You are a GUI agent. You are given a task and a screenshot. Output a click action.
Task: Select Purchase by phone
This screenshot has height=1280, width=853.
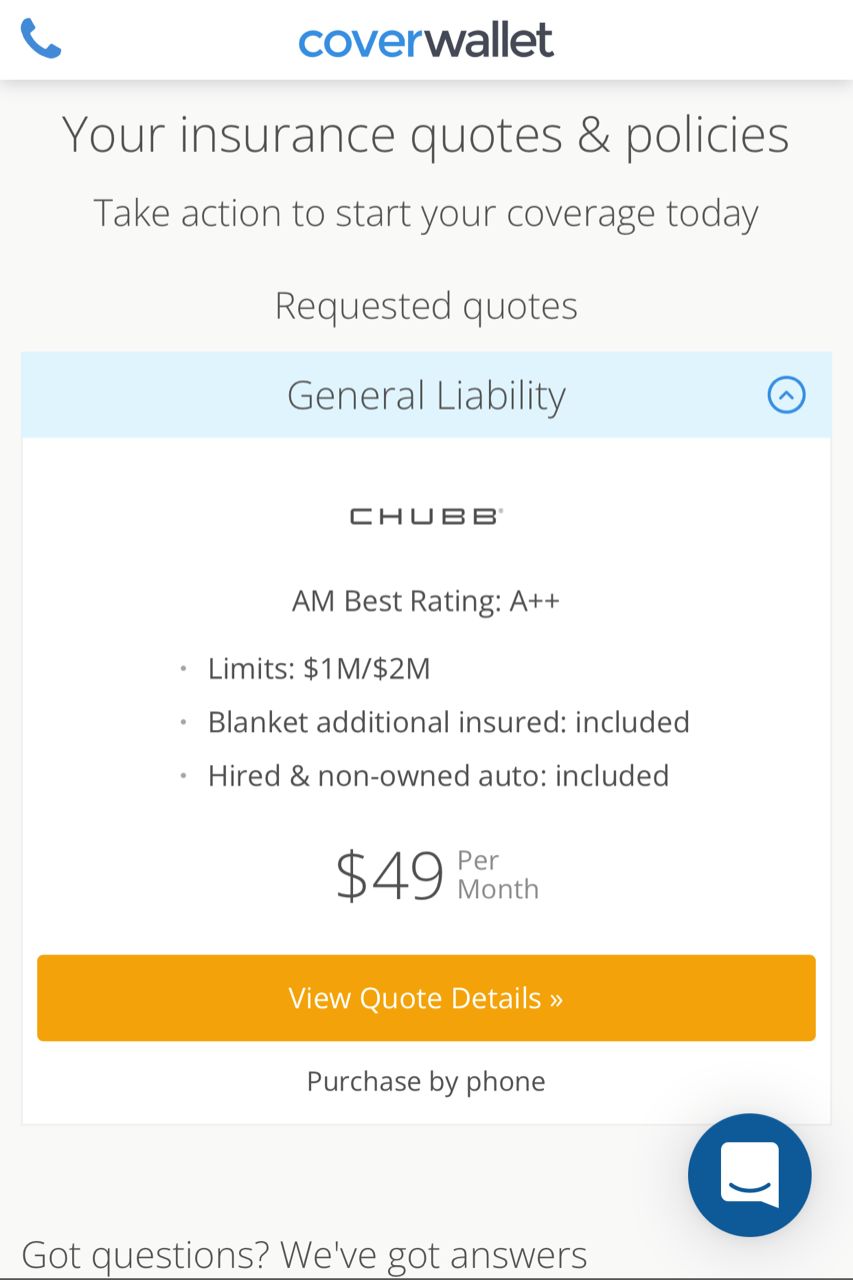(x=426, y=1081)
